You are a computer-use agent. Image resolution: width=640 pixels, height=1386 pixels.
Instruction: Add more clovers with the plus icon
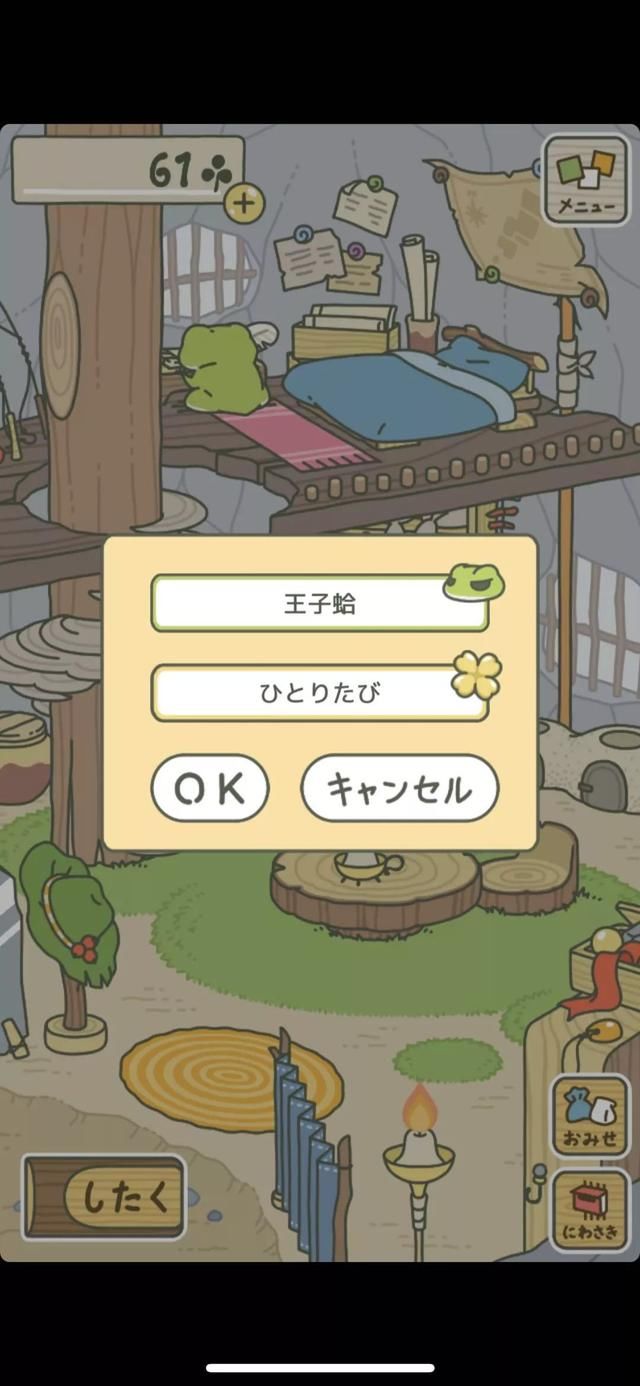pyautogui.click(x=244, y=203)
